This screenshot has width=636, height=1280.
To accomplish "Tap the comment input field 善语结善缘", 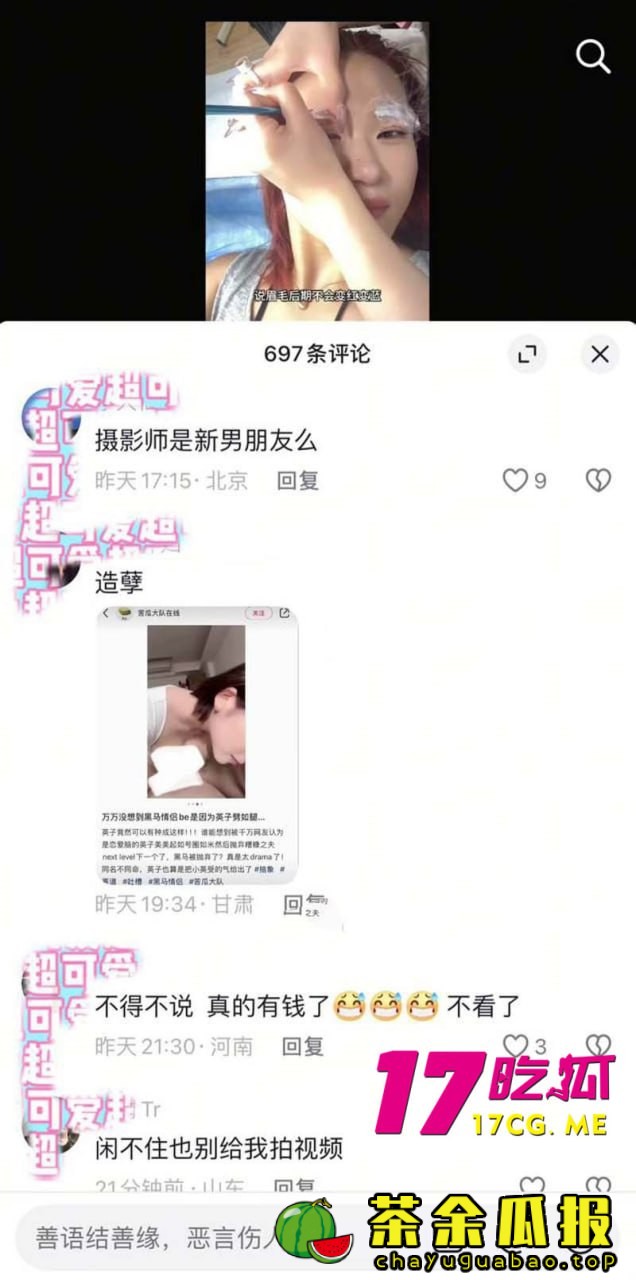I will (150, 1238).
